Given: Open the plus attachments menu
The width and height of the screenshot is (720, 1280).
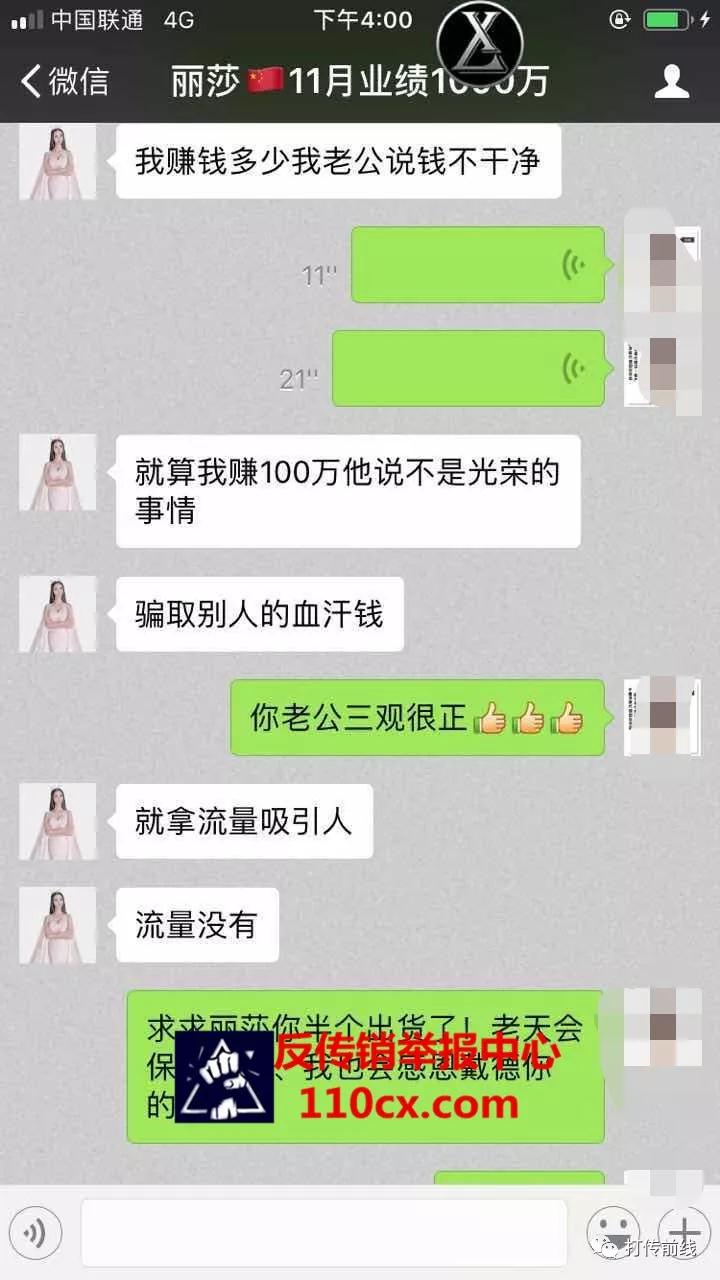Looking at the screenshot, I should (x=683, y=1232).
